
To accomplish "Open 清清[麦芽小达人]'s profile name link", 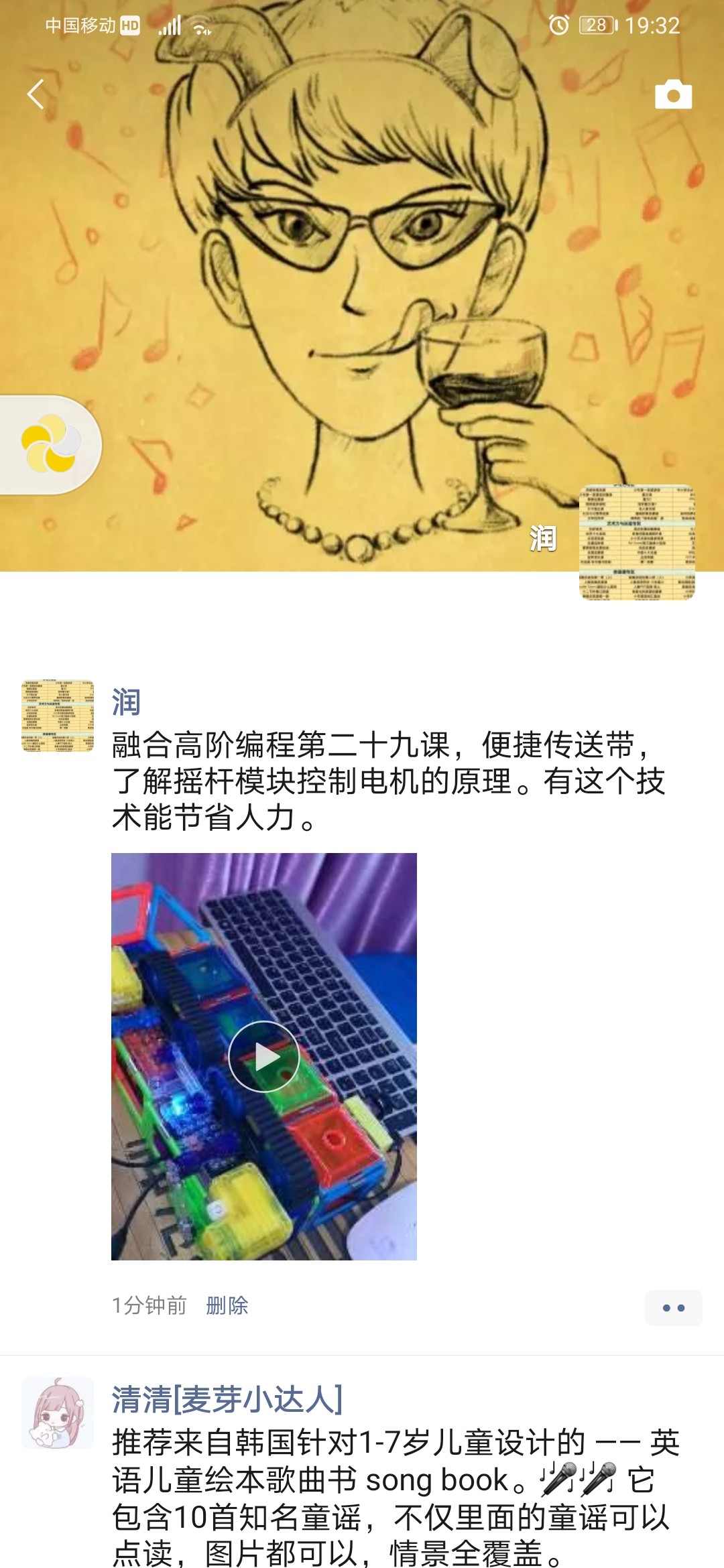I will click(227, 1399).
